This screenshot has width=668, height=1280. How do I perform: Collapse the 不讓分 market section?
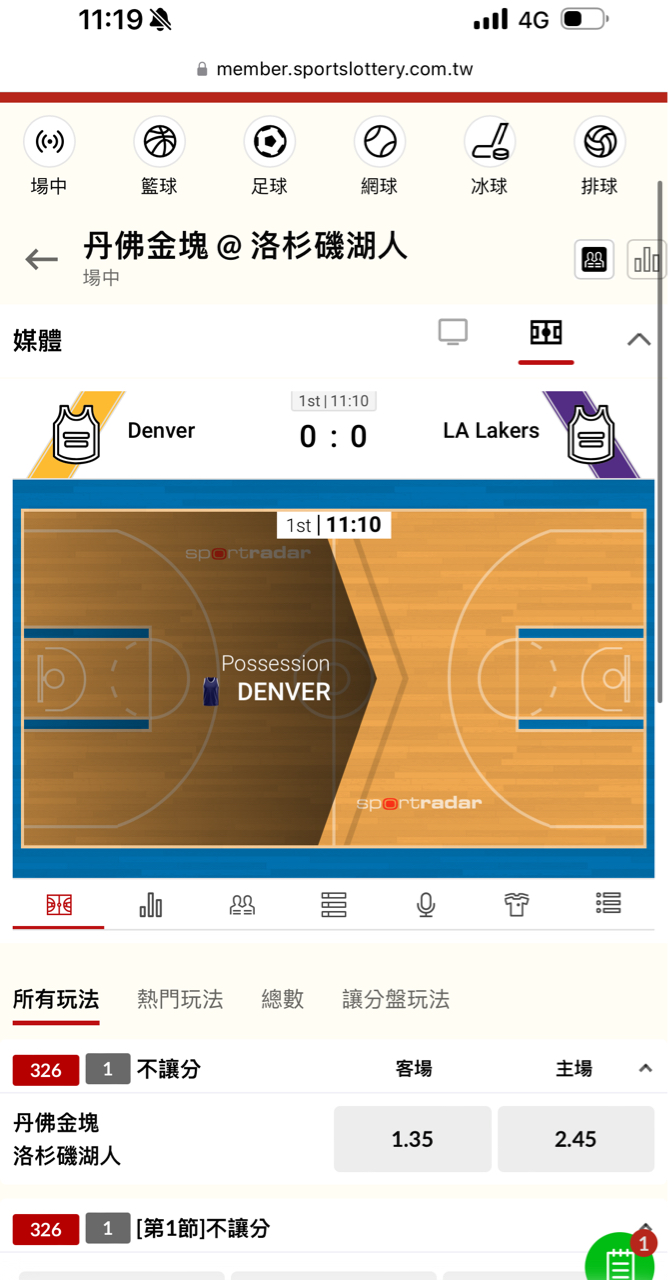click(x=645, y=1069)
